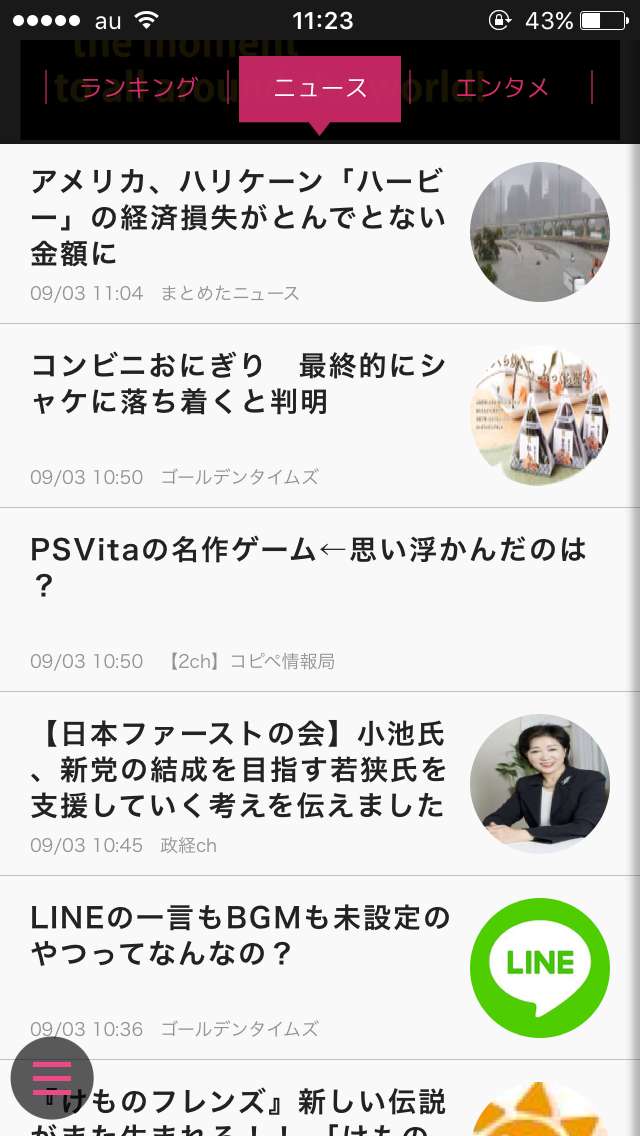The width and height of the screenshot is (640, 1136).
Task: Select the ニュース tab
Action: (320, 88)
